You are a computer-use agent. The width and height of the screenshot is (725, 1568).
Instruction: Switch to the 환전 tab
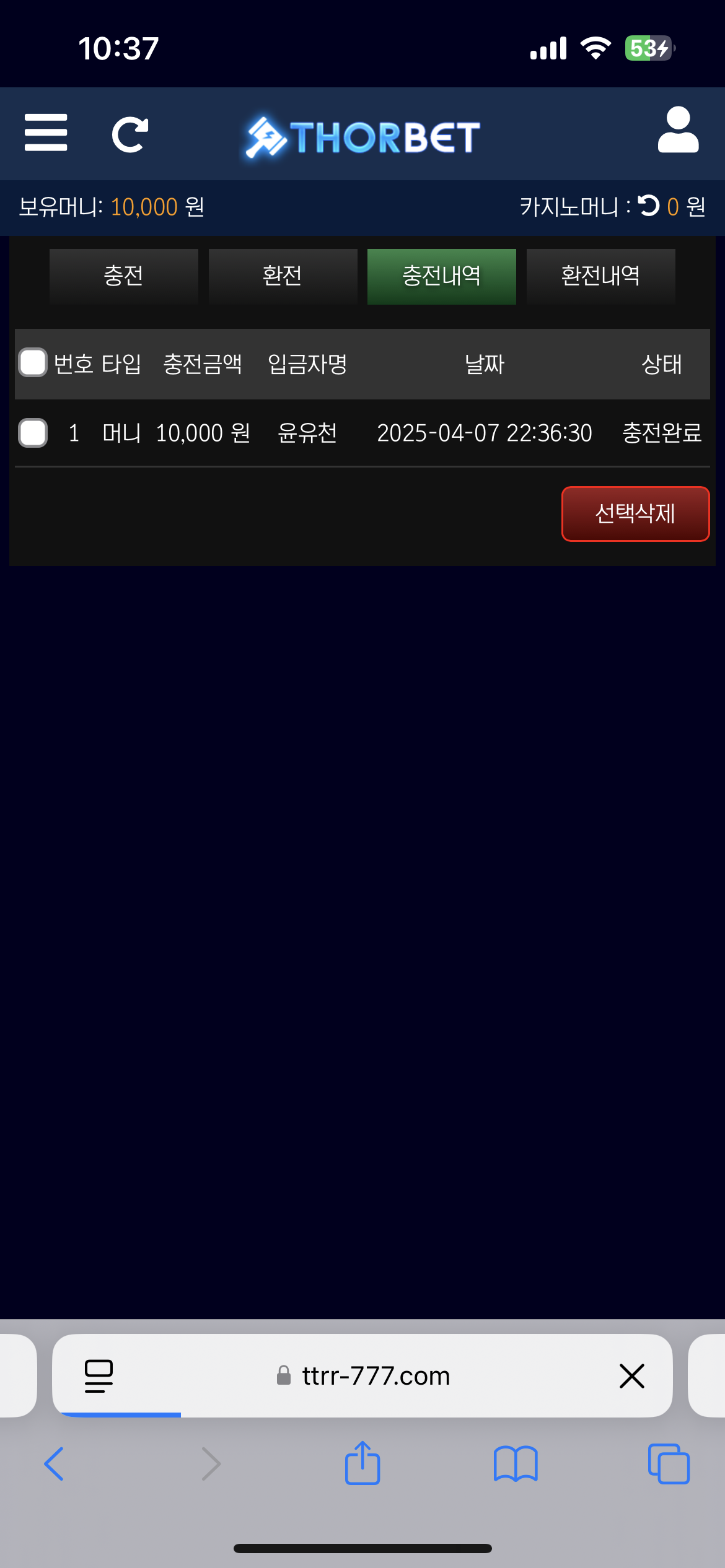click(x=283, y=276)
